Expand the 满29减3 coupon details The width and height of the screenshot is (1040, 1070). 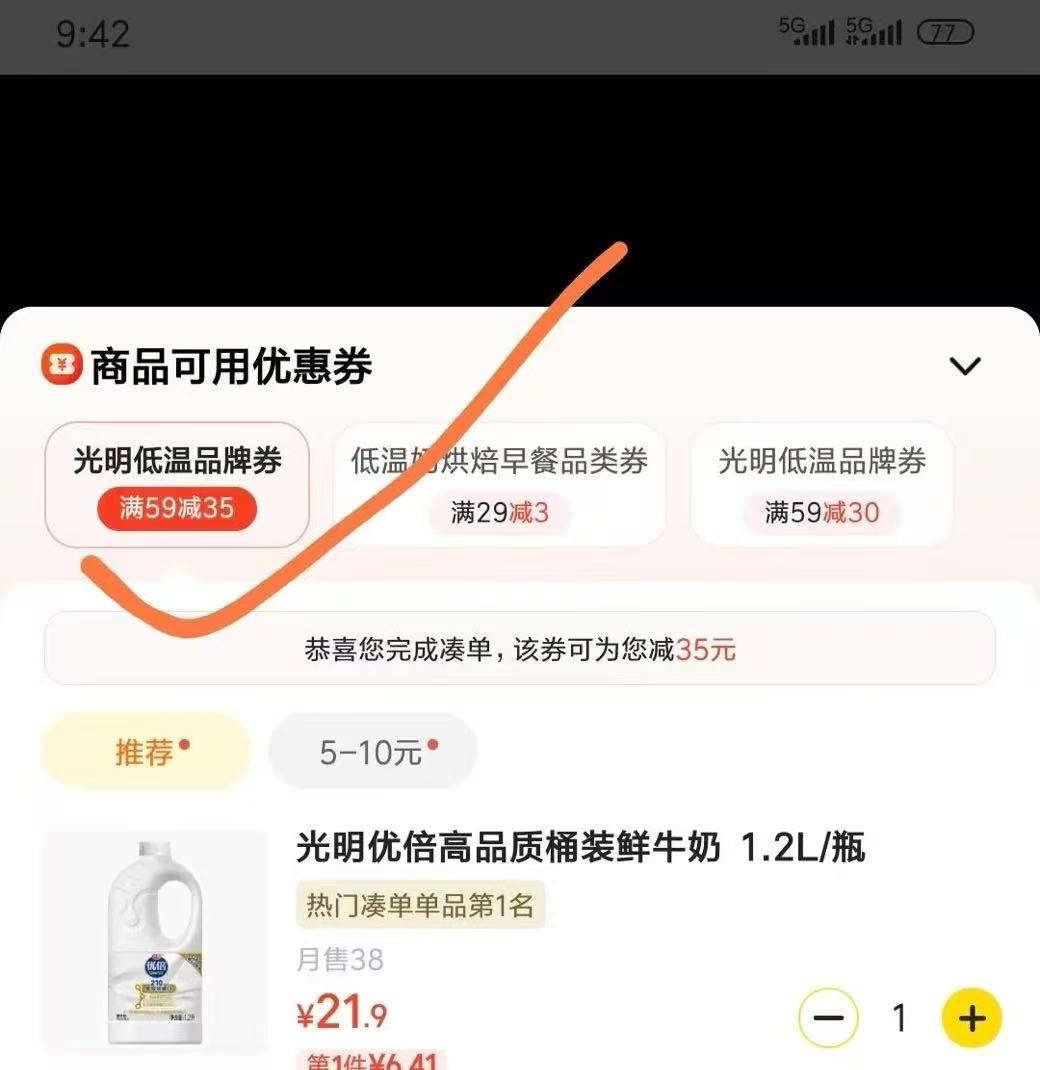point(498,513)
